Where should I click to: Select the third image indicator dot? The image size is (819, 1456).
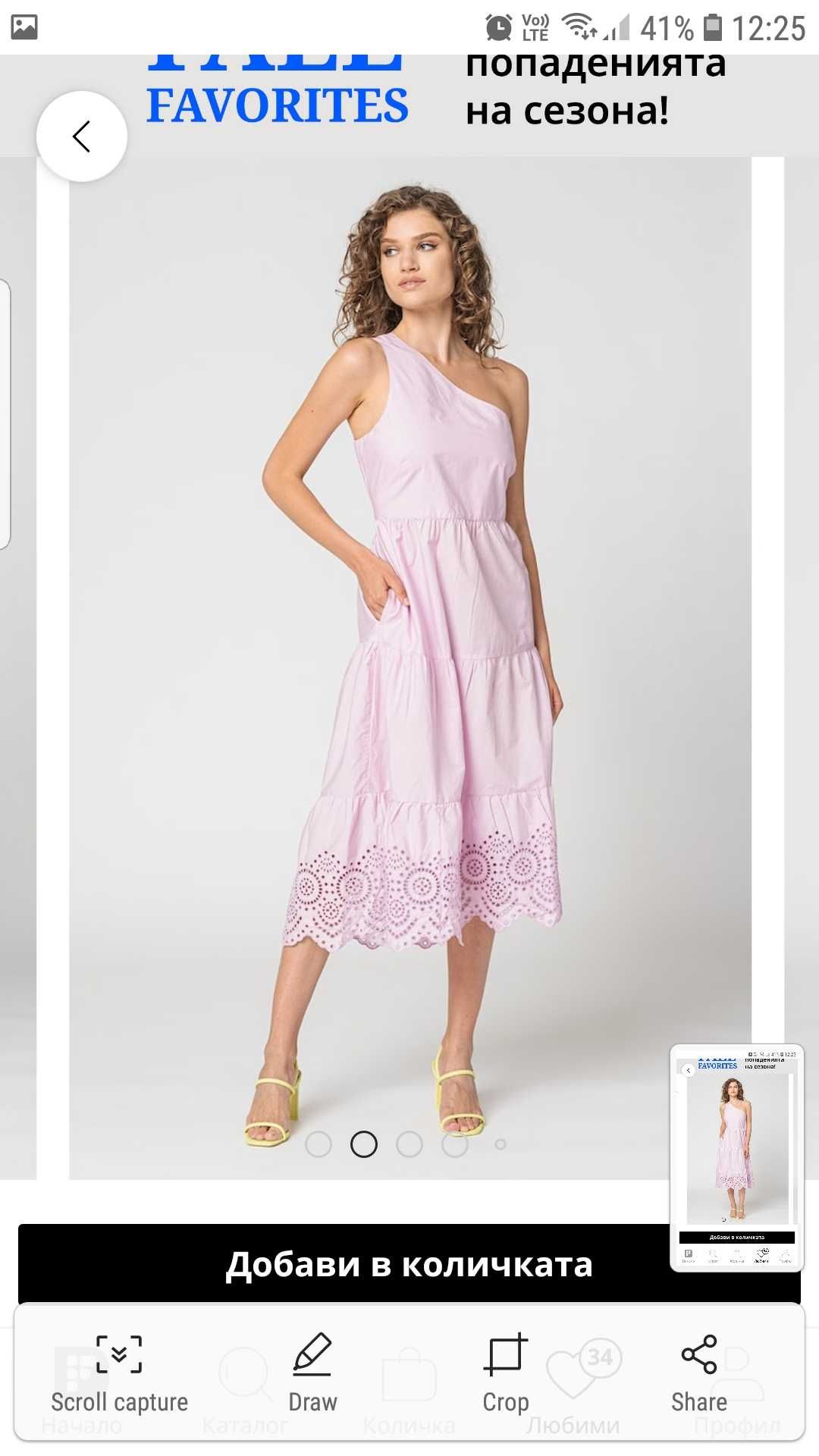pyautogui.click(x=409, y=1144)
